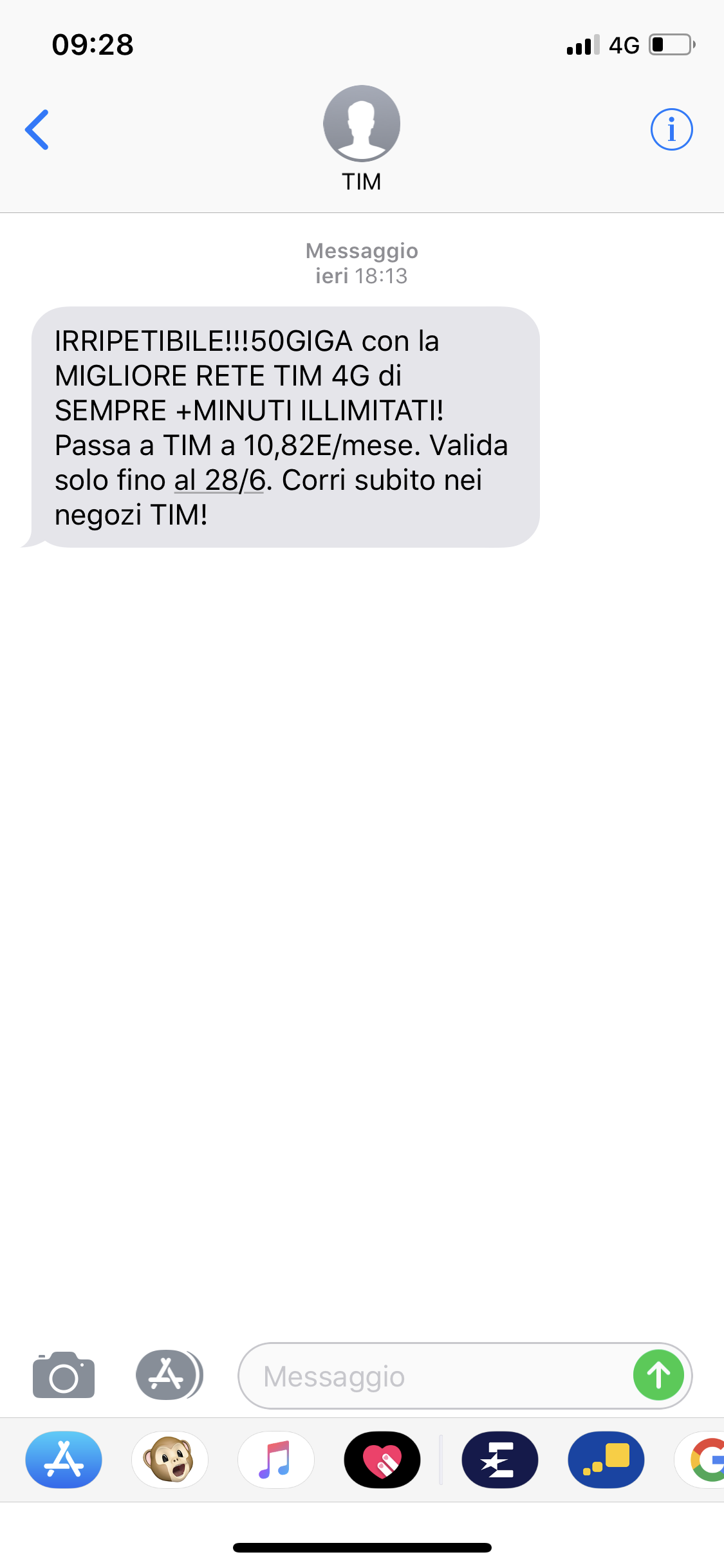Screen dimensions: 724x1568
Task: Open the info details for TIM
Action: pyautogui.click(x=671, y=129)
